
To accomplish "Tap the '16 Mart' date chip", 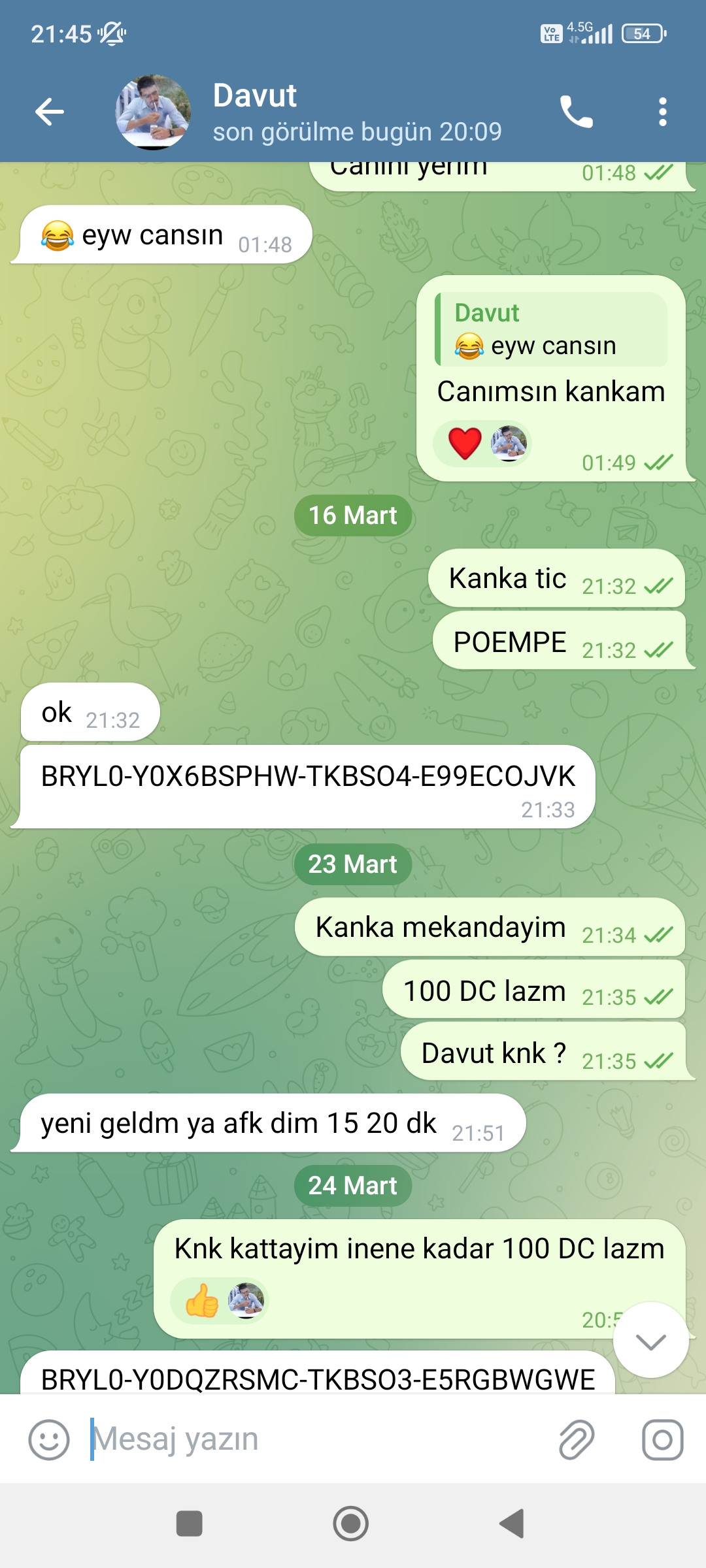I will coord(352,515).
